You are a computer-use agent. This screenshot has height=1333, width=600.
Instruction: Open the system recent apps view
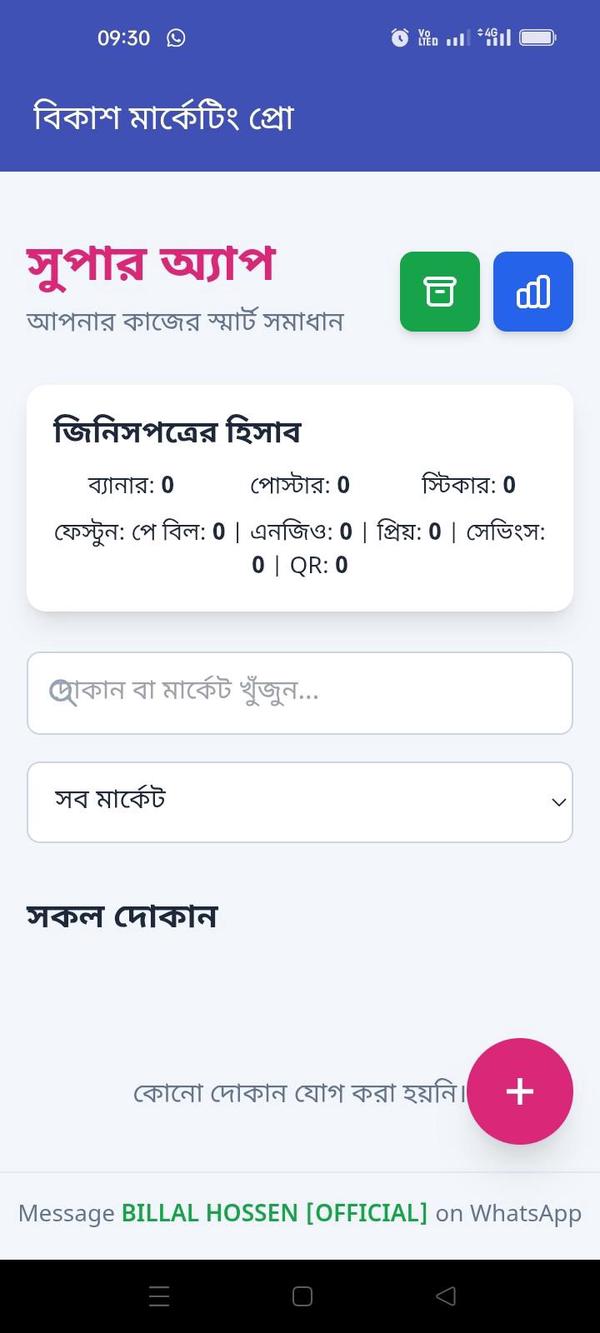coord(159,1296)
